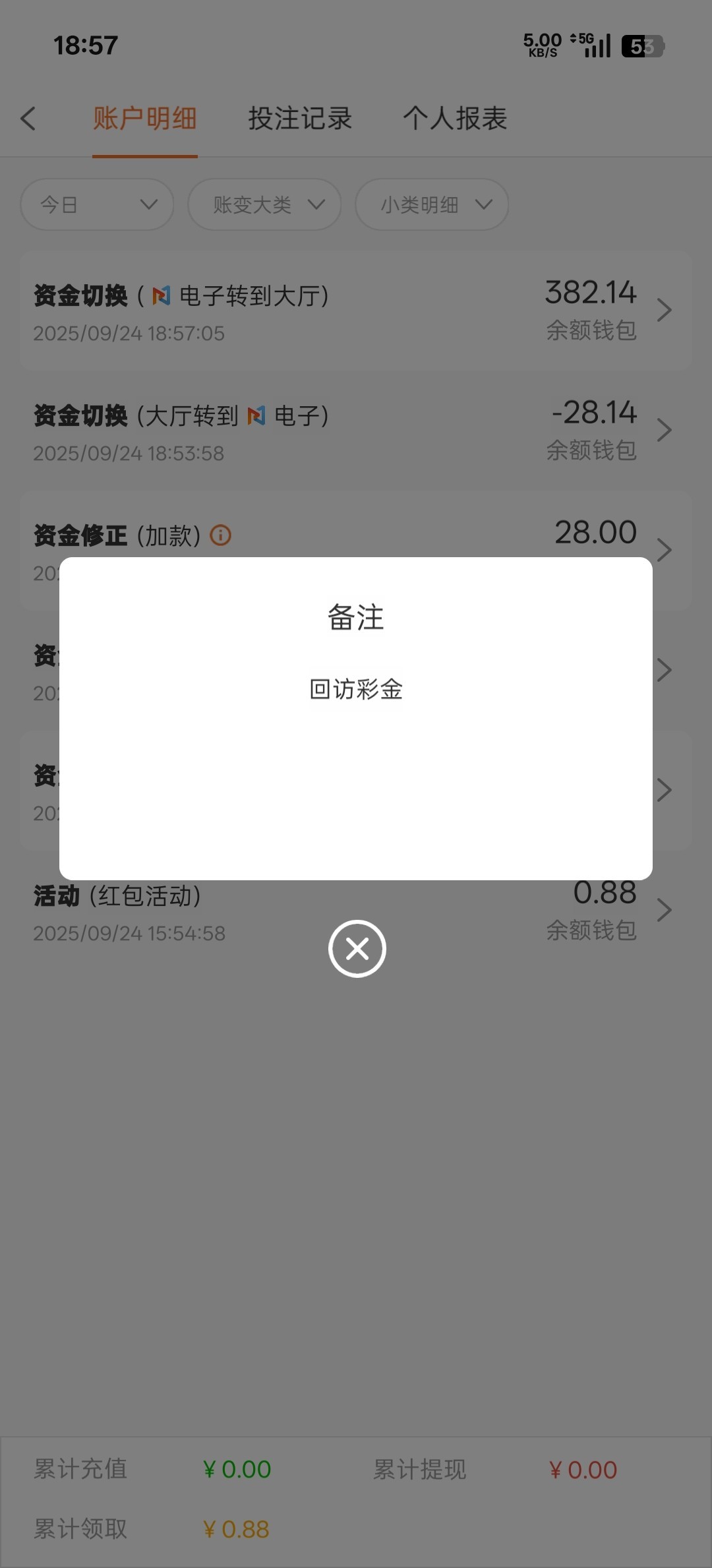
Task: Select the 账户明细 tab
Action: pyautogui.click(x=145, y=119)
